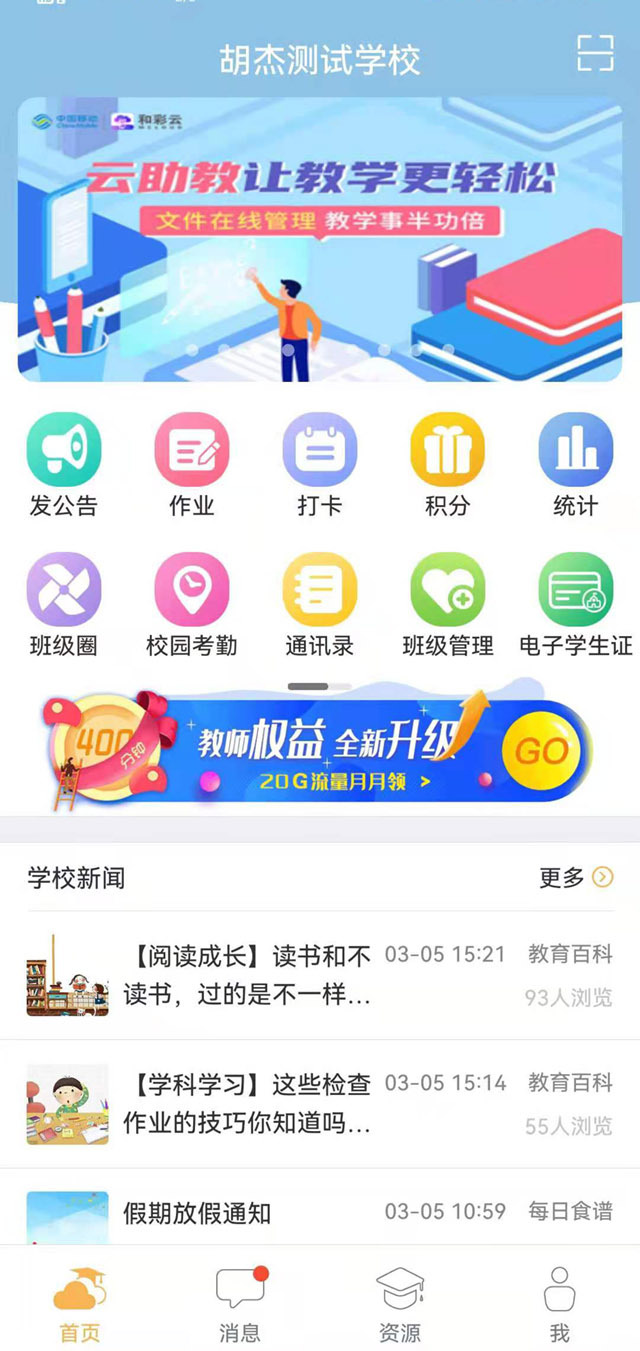Switch to the 资源 resources tab
640x1351 pixels.
[x=400, y=1304]
